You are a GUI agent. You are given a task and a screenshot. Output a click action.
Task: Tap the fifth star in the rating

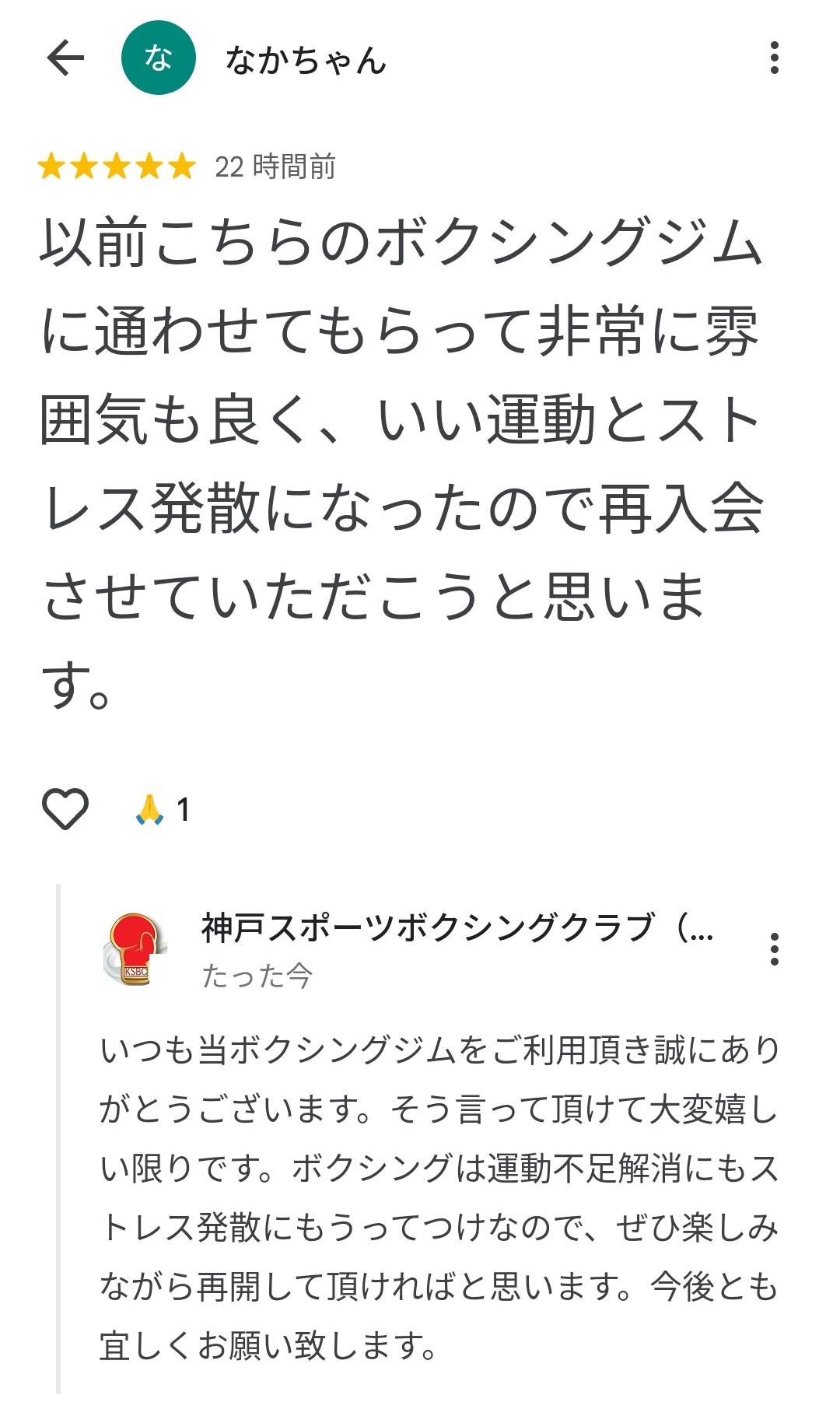182,166
